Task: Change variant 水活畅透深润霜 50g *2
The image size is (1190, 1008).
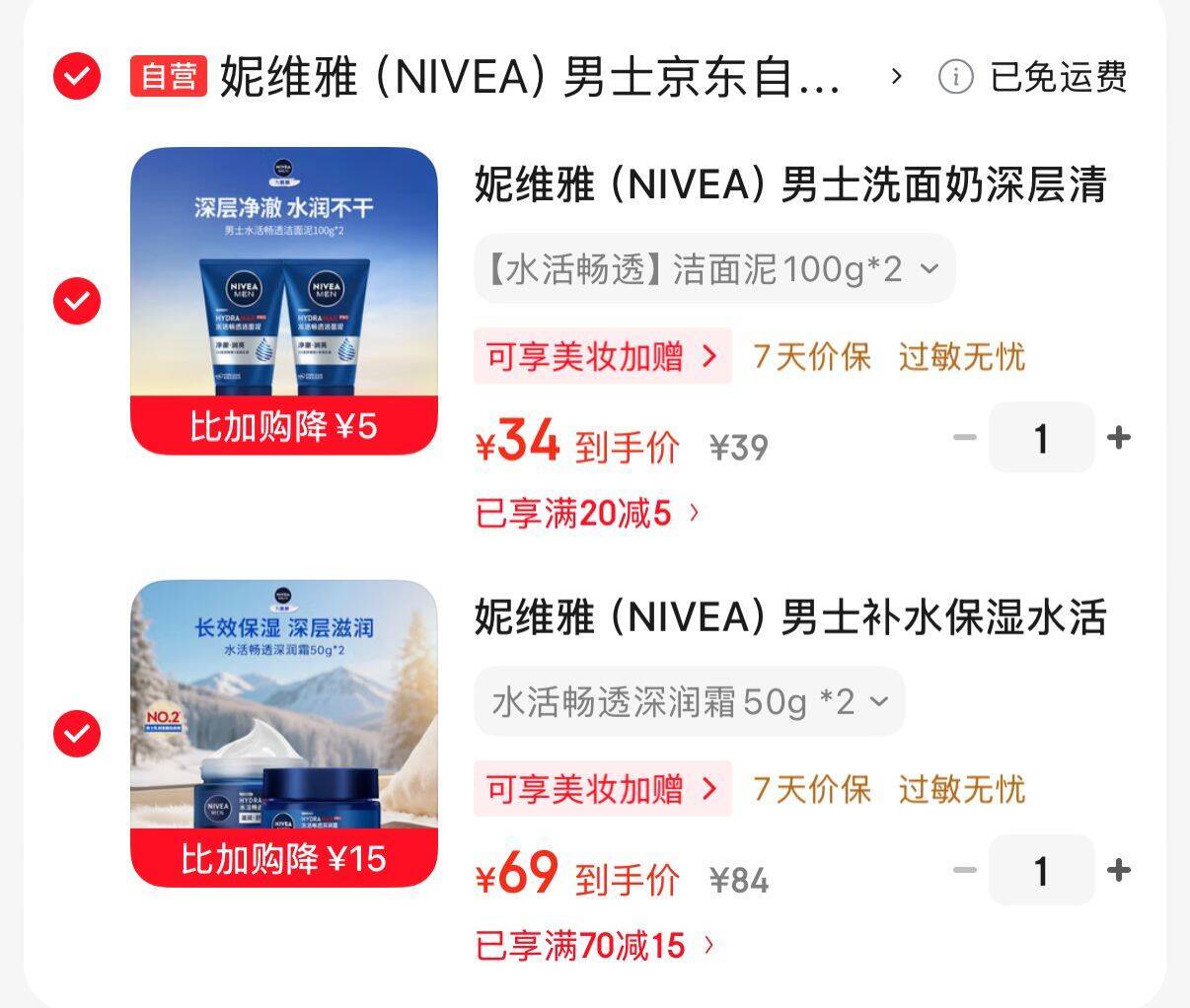Action: click(690, 701)
